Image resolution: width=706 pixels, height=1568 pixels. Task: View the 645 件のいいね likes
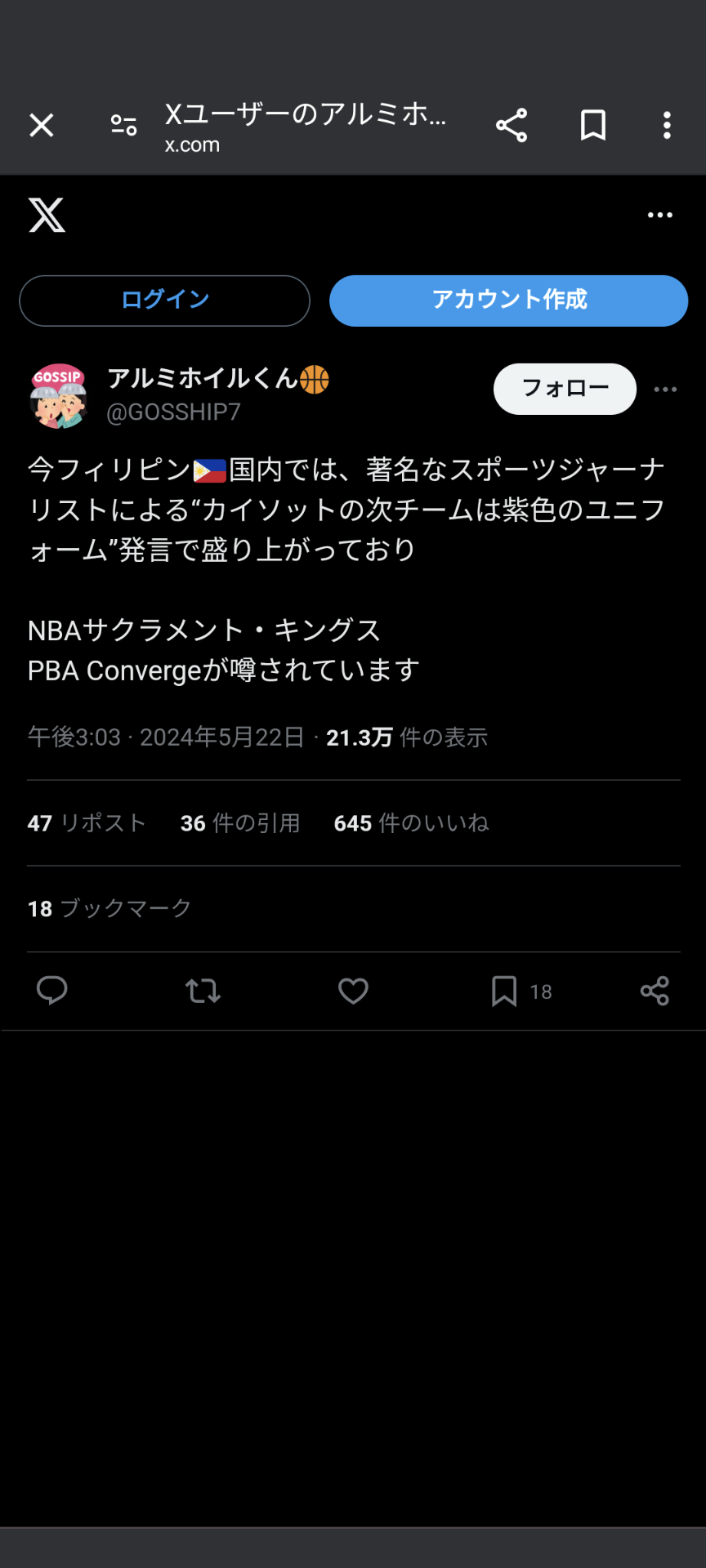click(411, 823)
